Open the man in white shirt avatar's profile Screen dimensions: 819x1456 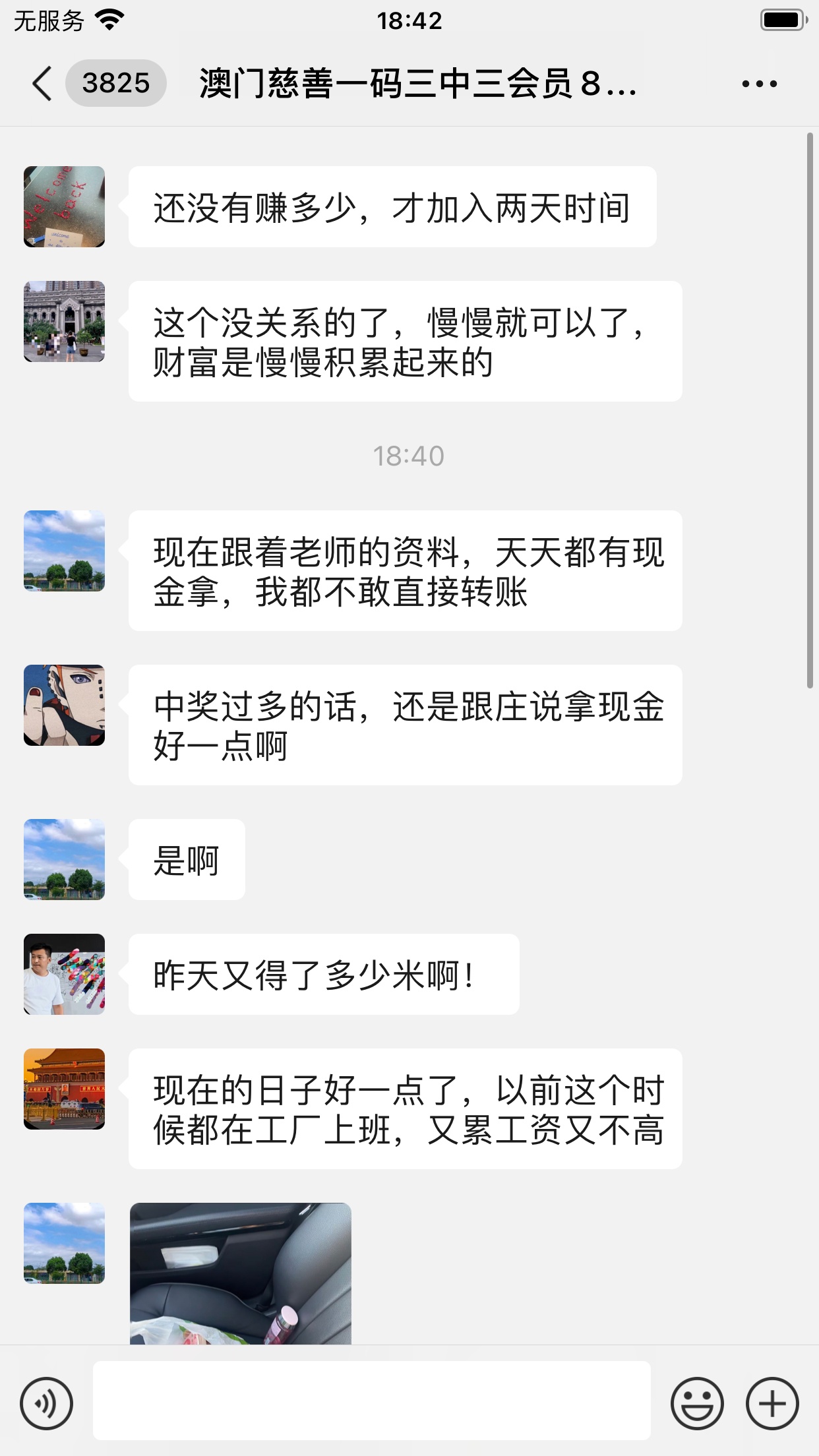64,974
